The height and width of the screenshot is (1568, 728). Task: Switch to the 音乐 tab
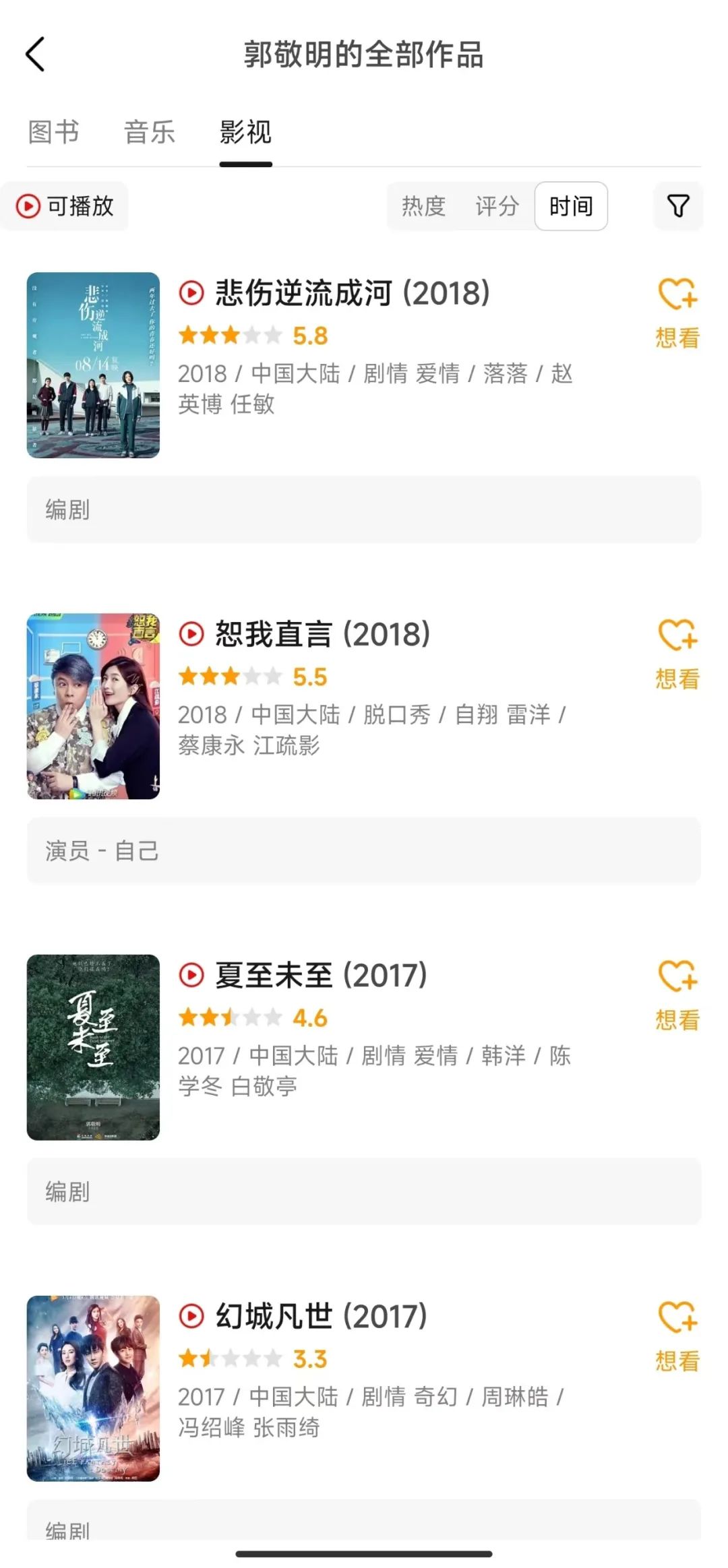[x=150, y=132]
